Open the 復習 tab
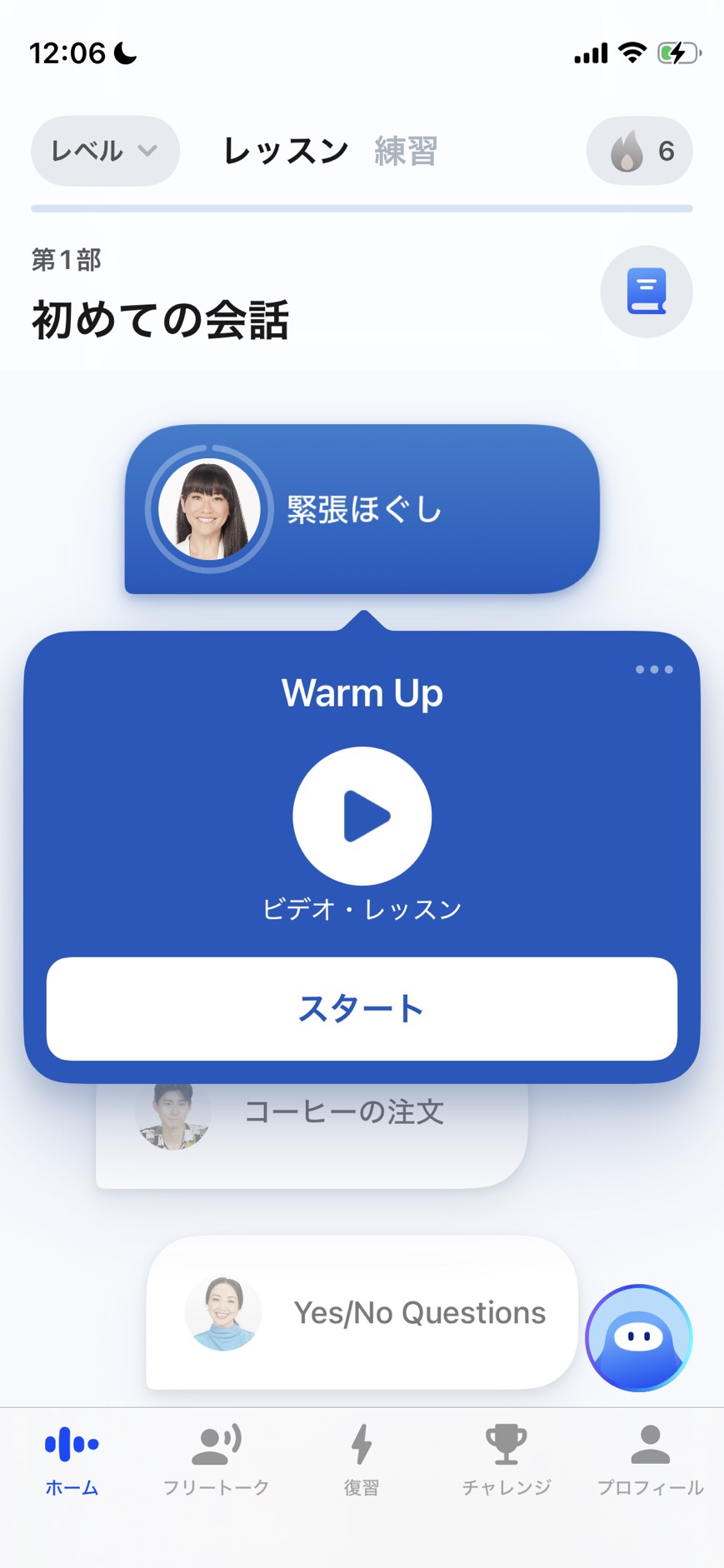Screen dimensions: 724x1568 [362, 1460]
